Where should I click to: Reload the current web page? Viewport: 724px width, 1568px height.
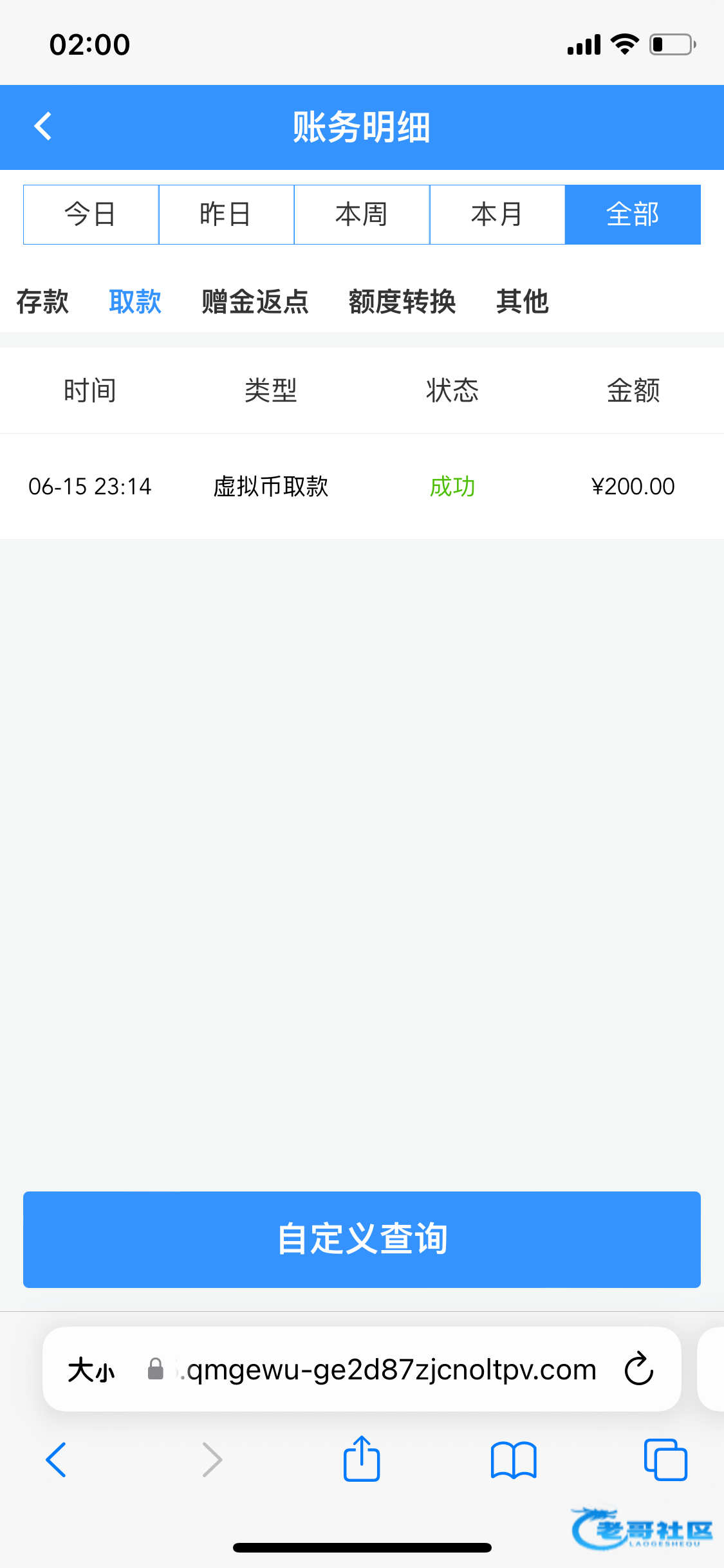(639, 1368)
